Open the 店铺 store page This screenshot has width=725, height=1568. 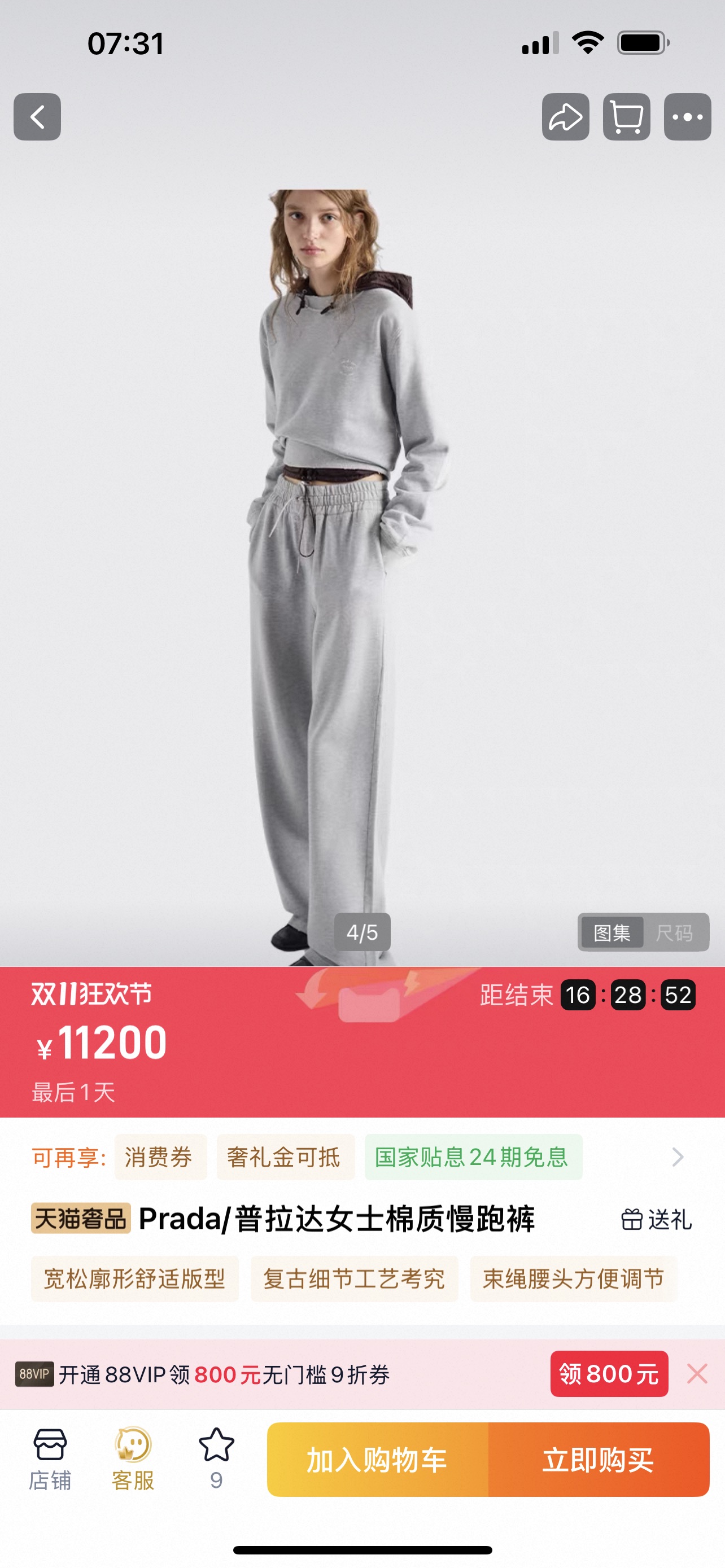pyautogui.click(x=50, y=1460)
